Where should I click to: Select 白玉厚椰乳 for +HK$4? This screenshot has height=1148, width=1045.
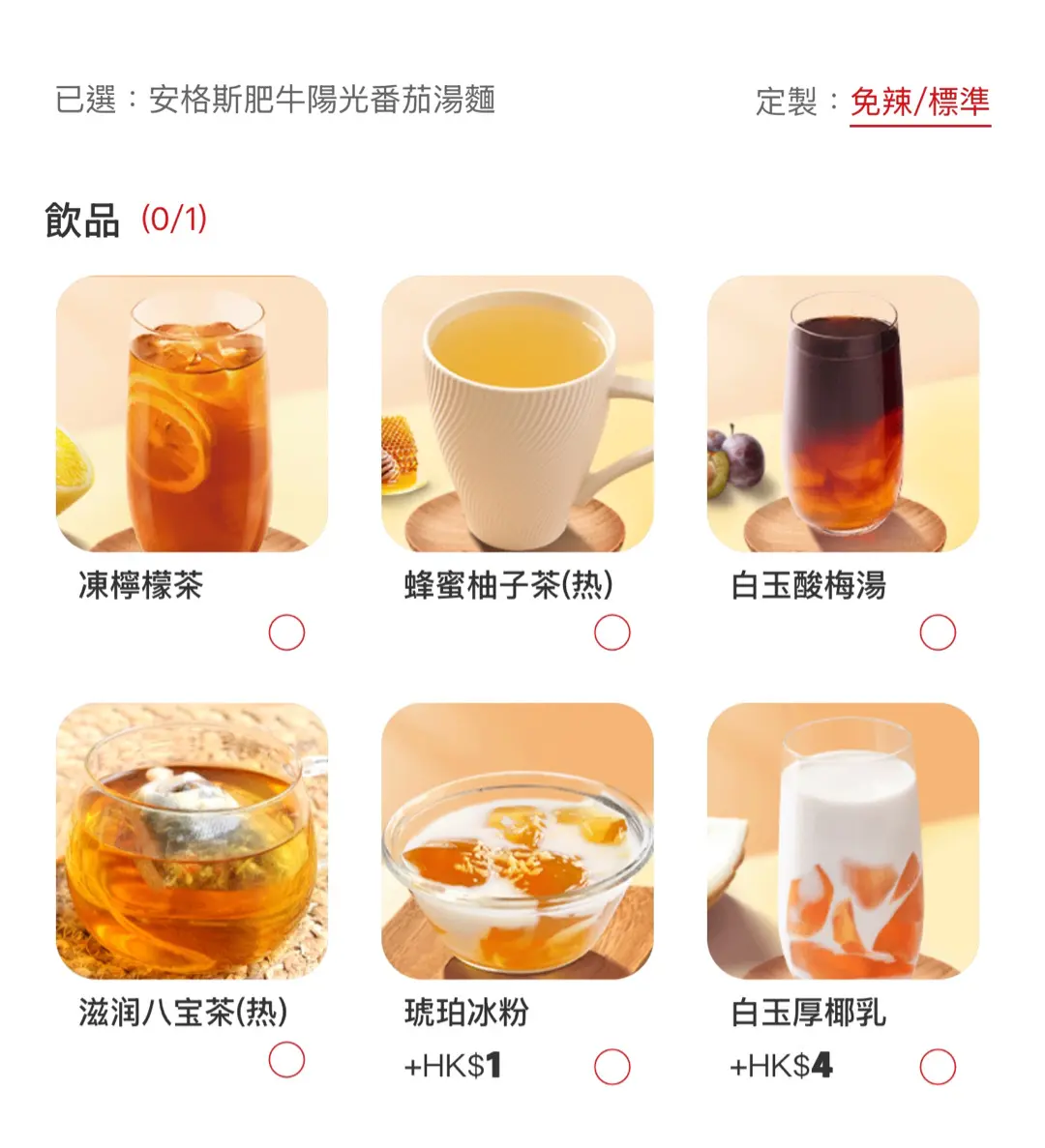coord(938,1067)
